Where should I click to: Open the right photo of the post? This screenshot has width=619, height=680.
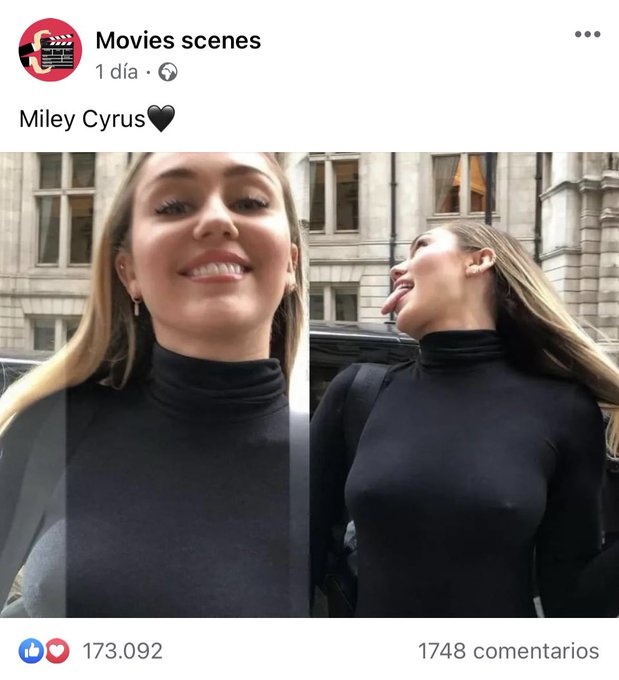[464, 384]
